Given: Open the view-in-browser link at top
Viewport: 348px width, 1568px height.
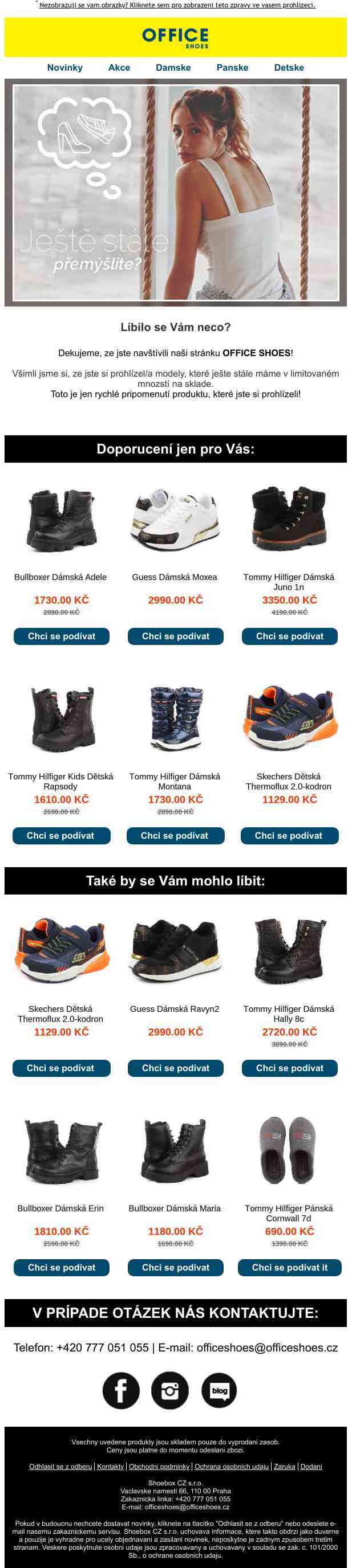Looking at the screenshot, I should tap(177, 5).
